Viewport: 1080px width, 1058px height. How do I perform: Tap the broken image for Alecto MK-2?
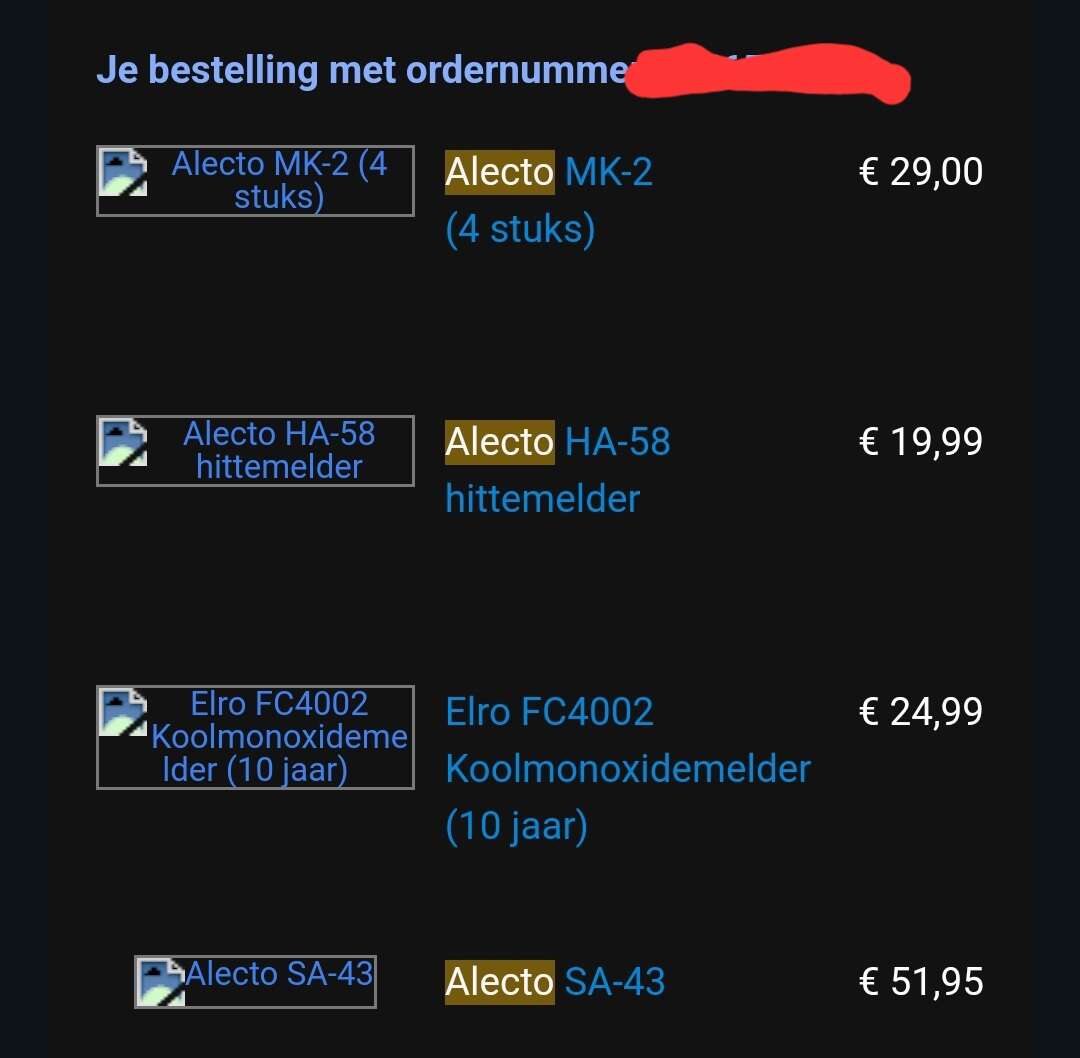(255, 181)
